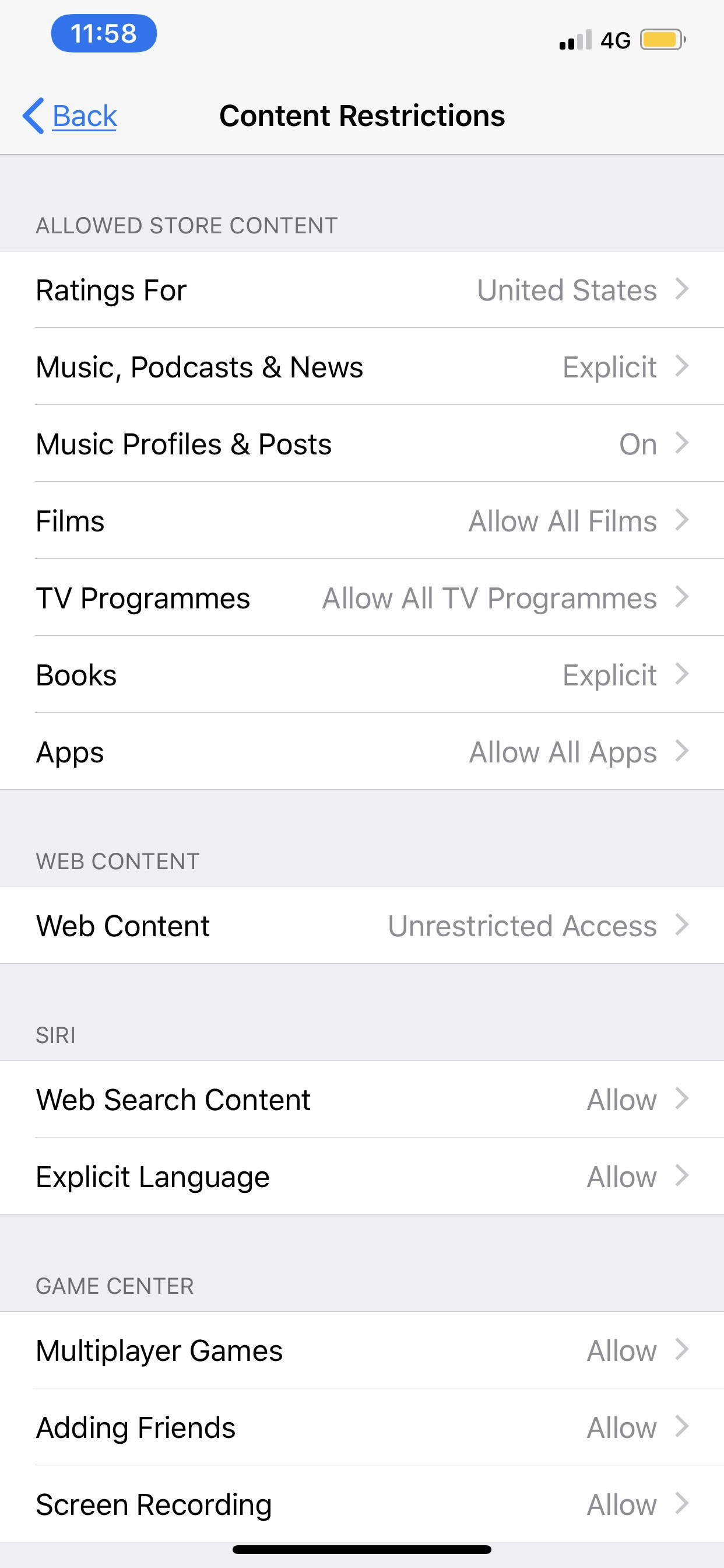Open Music, Podcasts & News restrictions

pyautogui.click(x=362, y=367)
